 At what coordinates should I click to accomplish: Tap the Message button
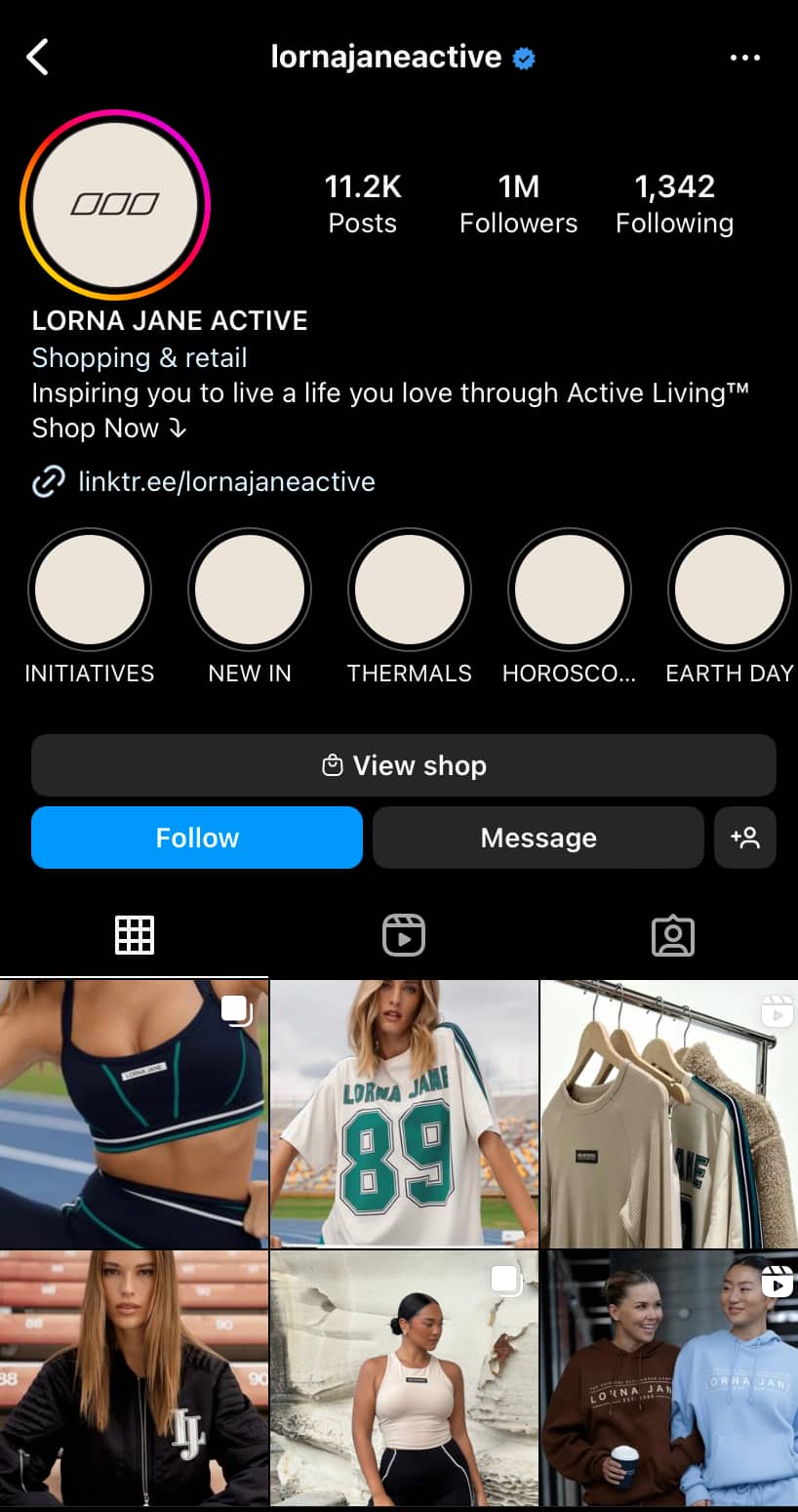tap(538, 838)
